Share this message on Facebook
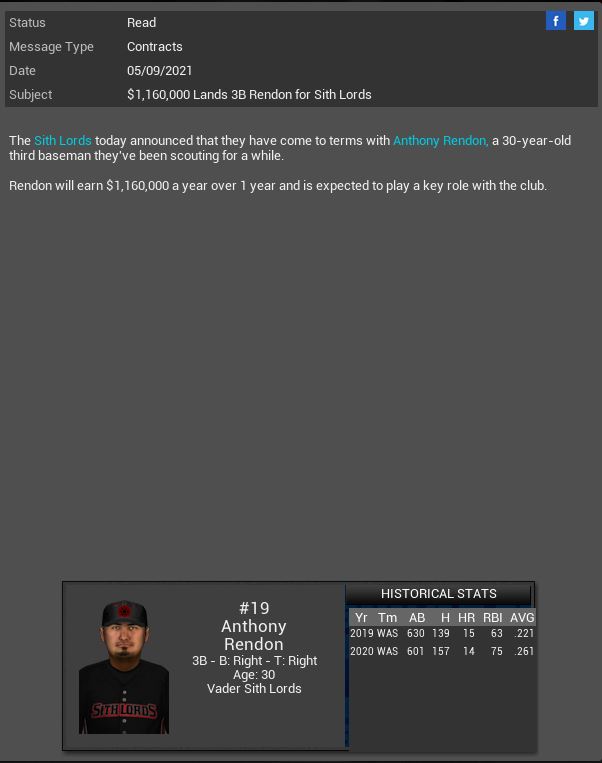The image size is (602, 763). 556,20
